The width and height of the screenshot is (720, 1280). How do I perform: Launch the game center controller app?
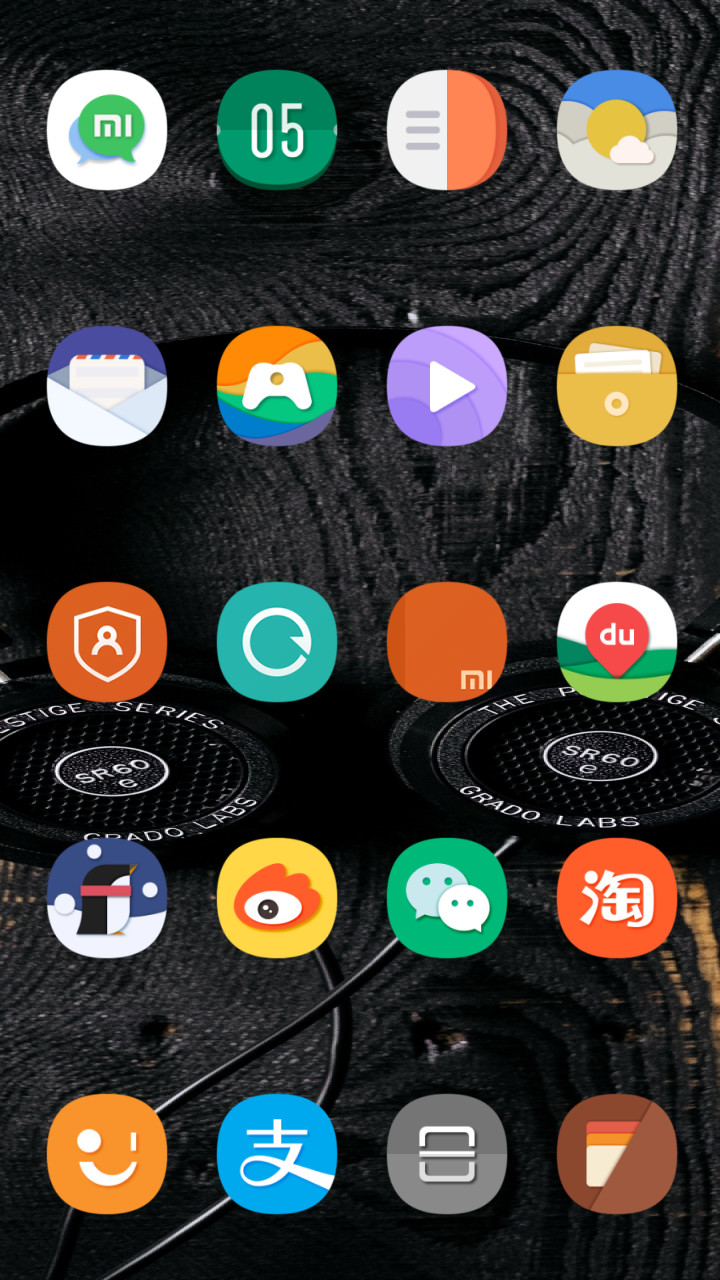(x=277, y=386)
